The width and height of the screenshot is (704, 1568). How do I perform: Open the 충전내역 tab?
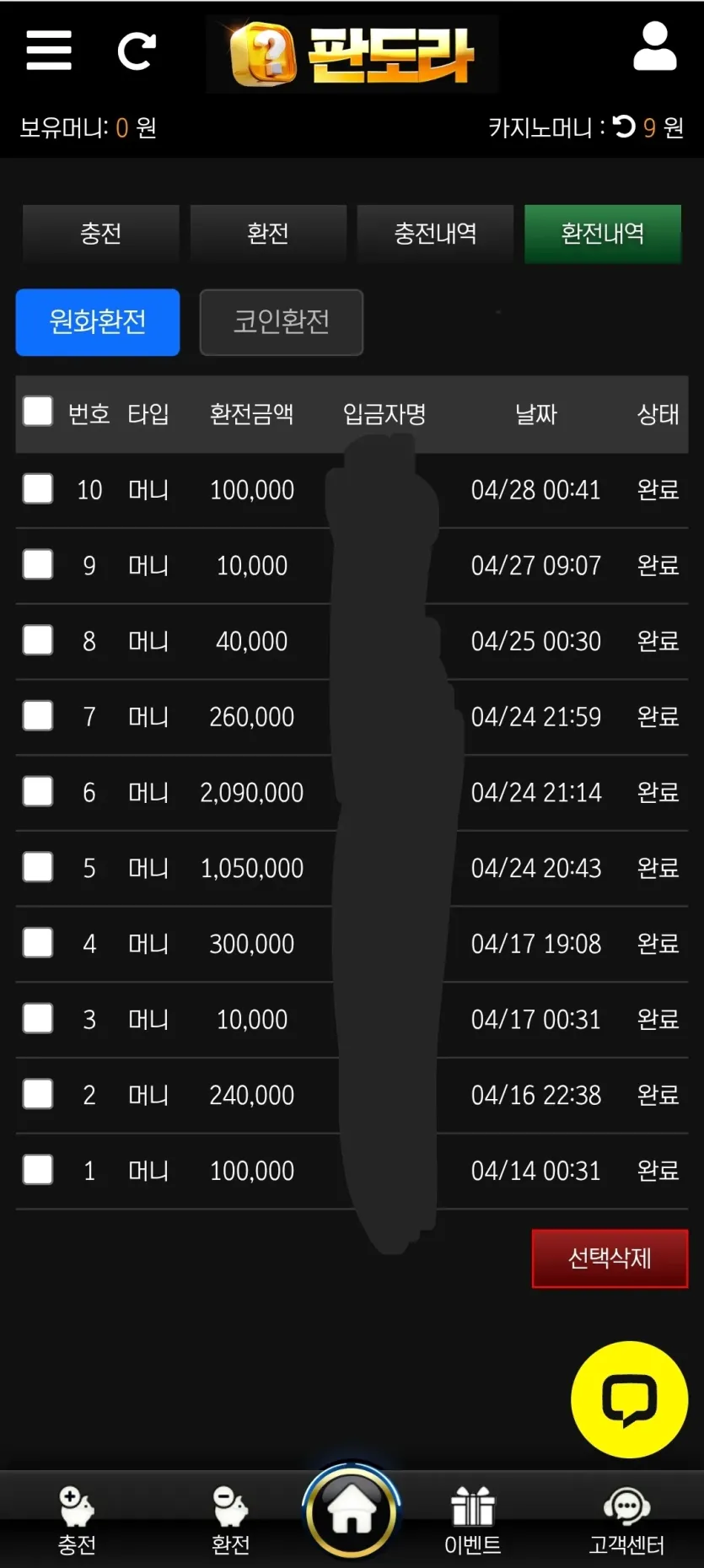click(435, 234)
